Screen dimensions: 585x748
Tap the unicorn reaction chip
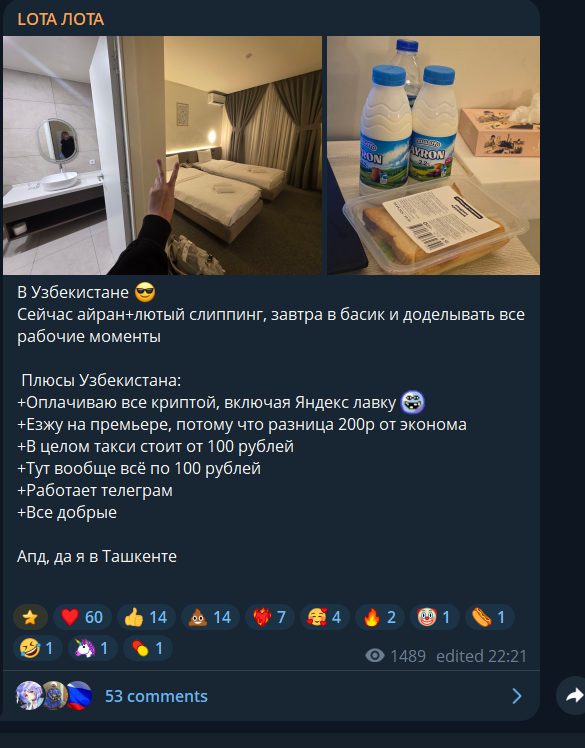tap(93, 648)
